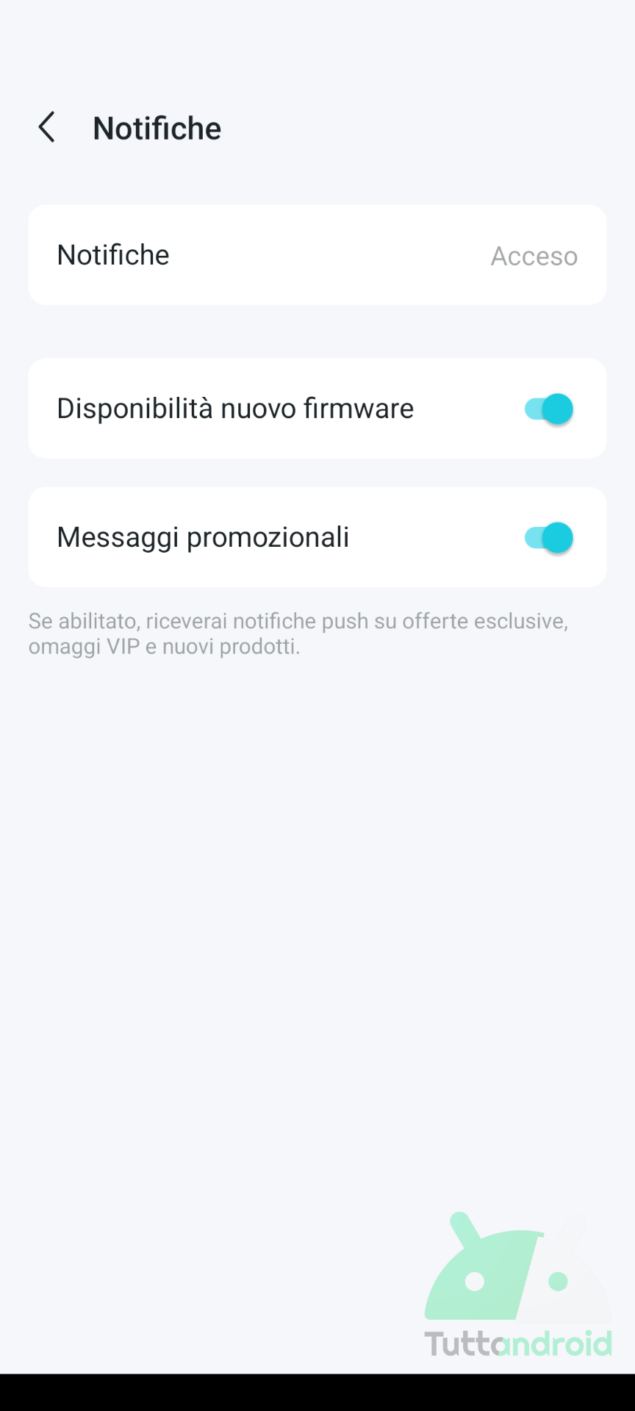Open the Notifiche row showing Acceso

pos(317,255)
